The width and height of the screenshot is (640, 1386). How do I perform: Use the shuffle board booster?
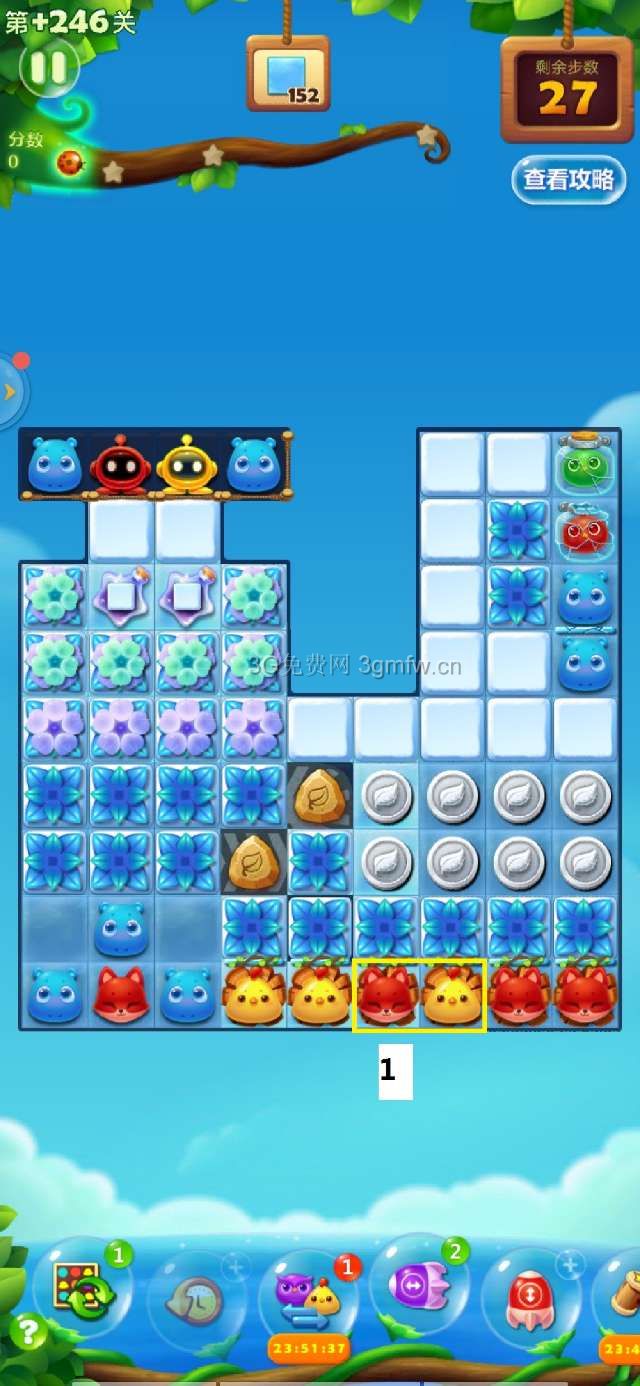(x=82, y=1289)
